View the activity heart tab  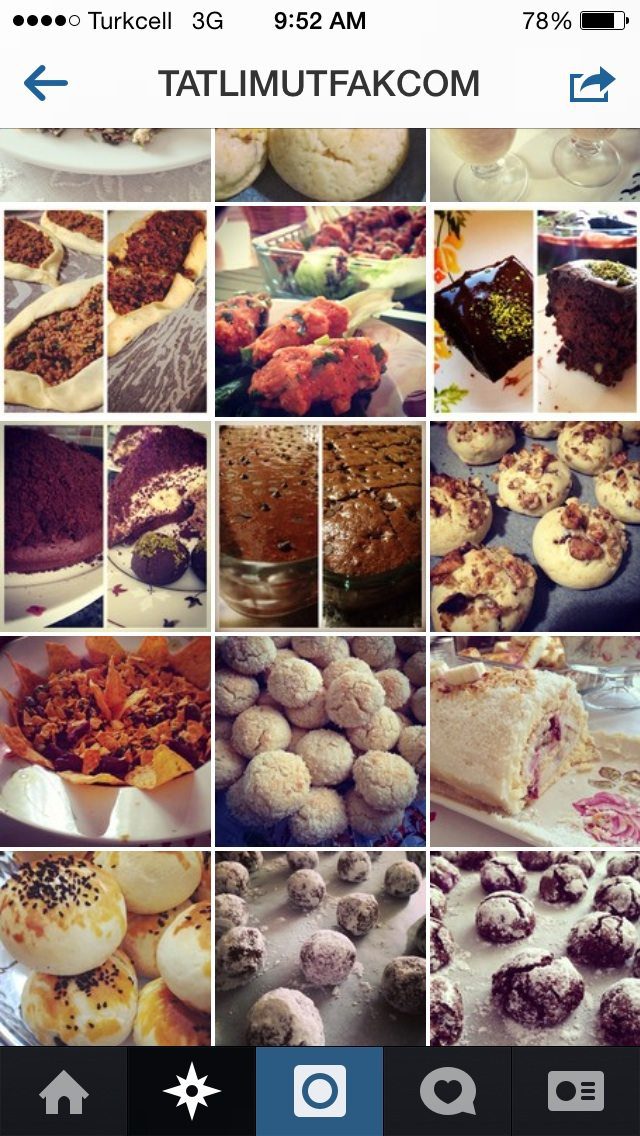click(447, 1091)
